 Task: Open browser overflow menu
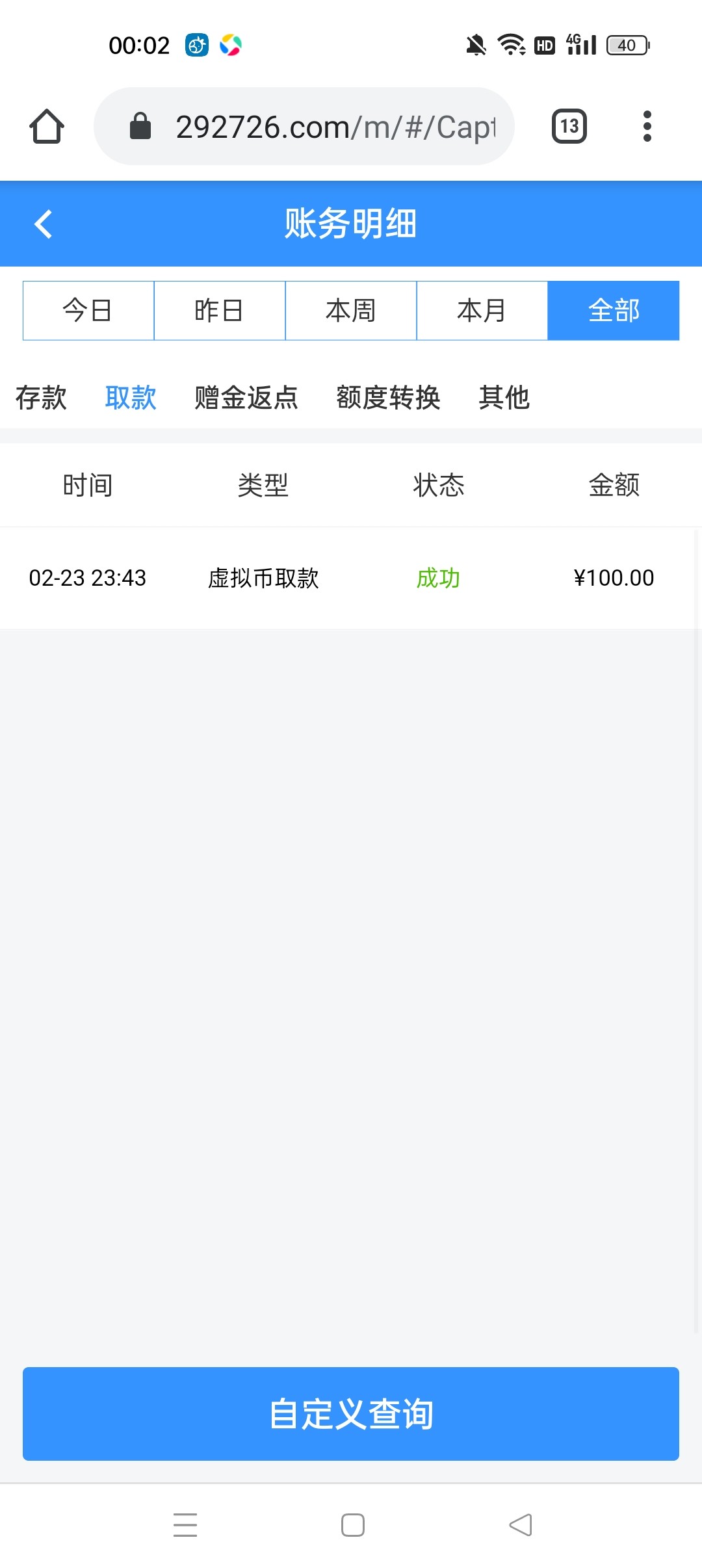click(647, 126)
